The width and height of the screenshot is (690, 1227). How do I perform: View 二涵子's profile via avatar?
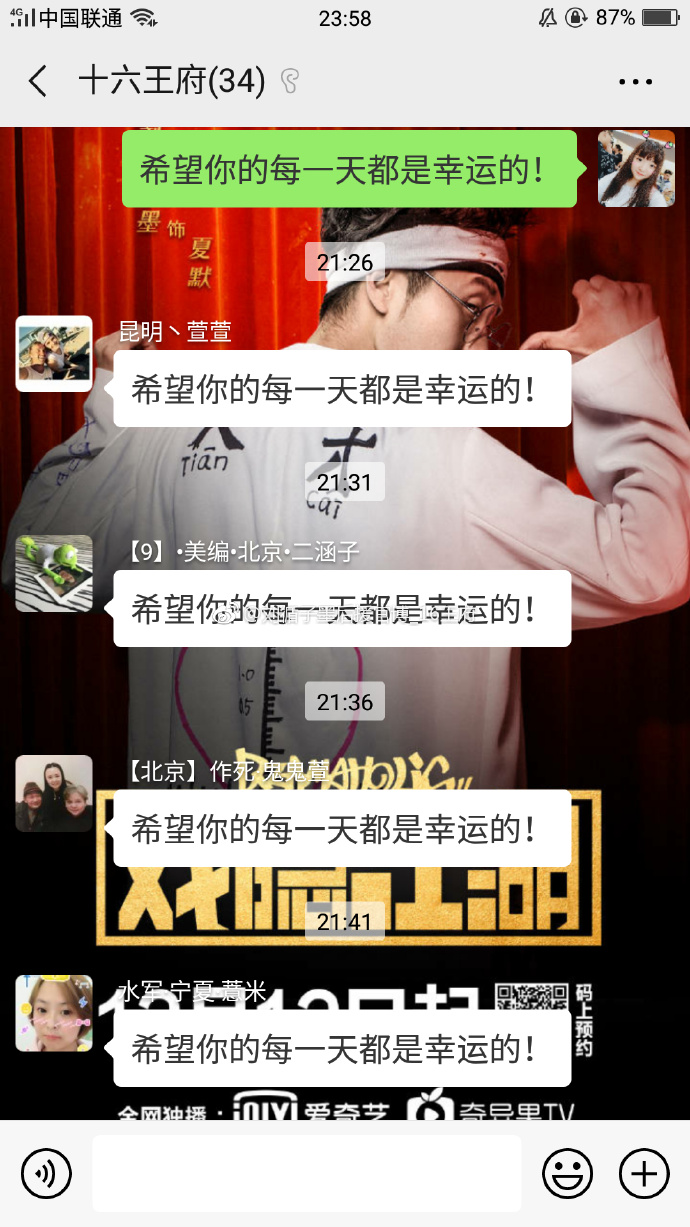54,573
